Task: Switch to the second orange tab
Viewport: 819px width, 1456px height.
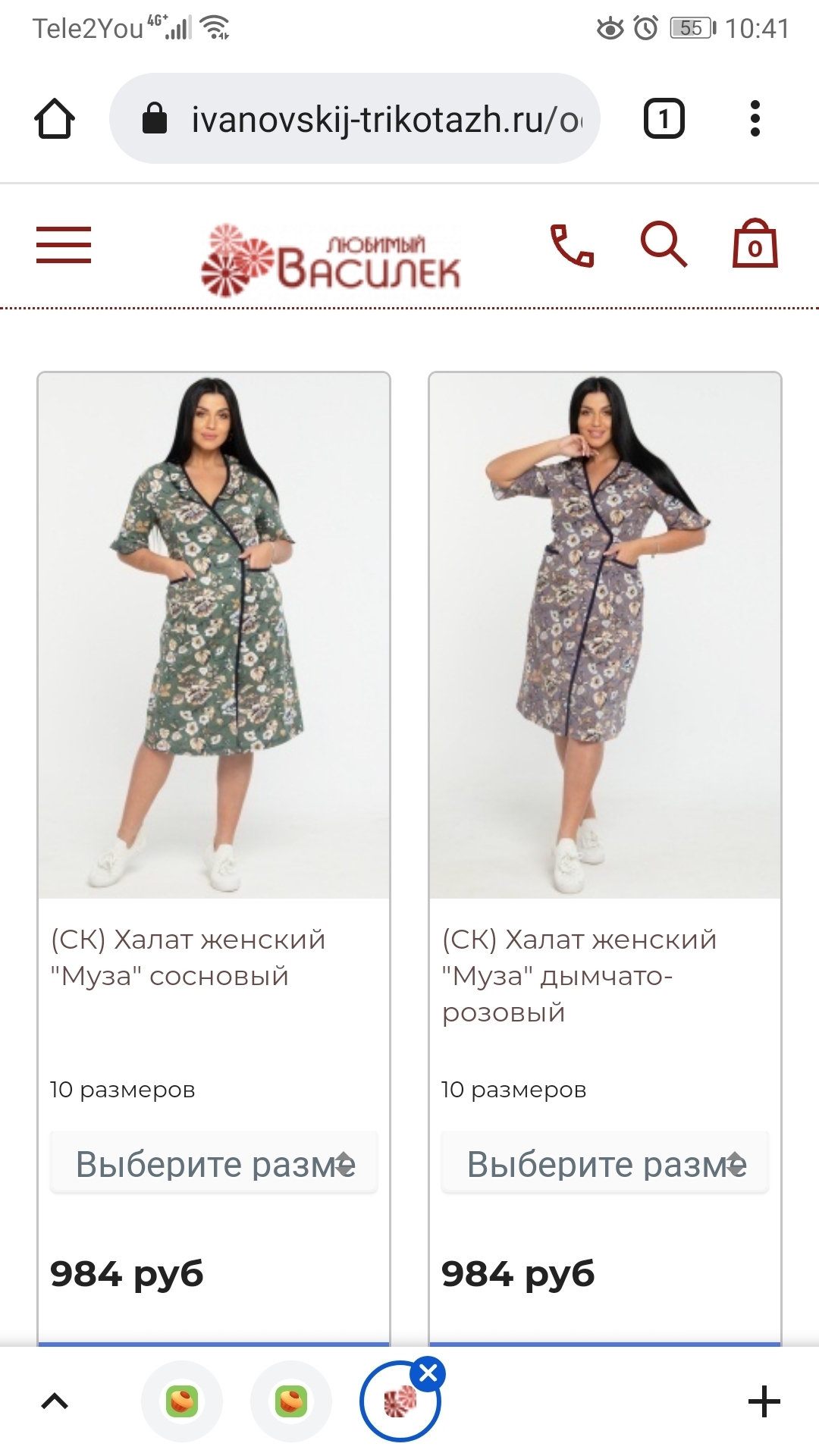Action: point(291,1401)
